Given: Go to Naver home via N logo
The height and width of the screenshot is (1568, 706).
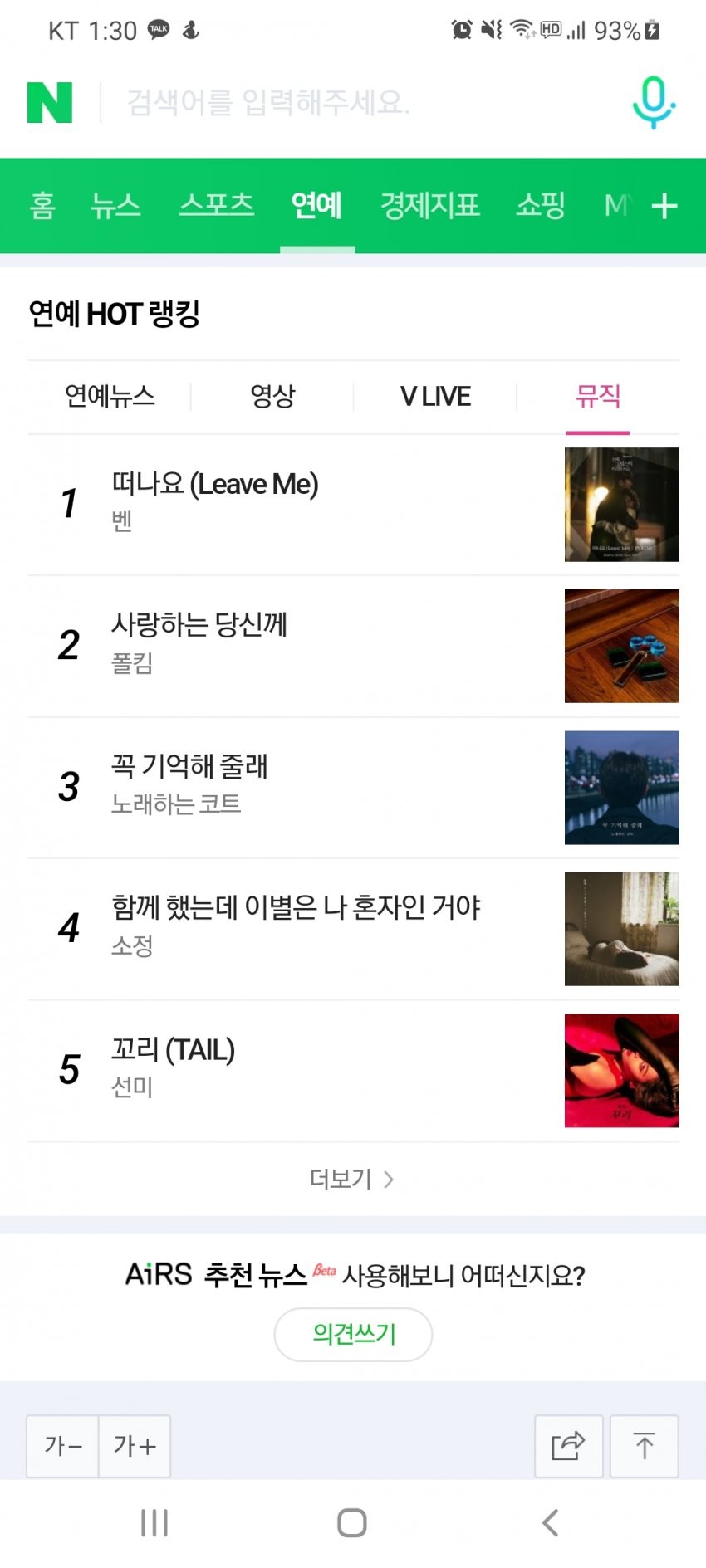Looking at the screenshot, I should [x=50, y=103].
